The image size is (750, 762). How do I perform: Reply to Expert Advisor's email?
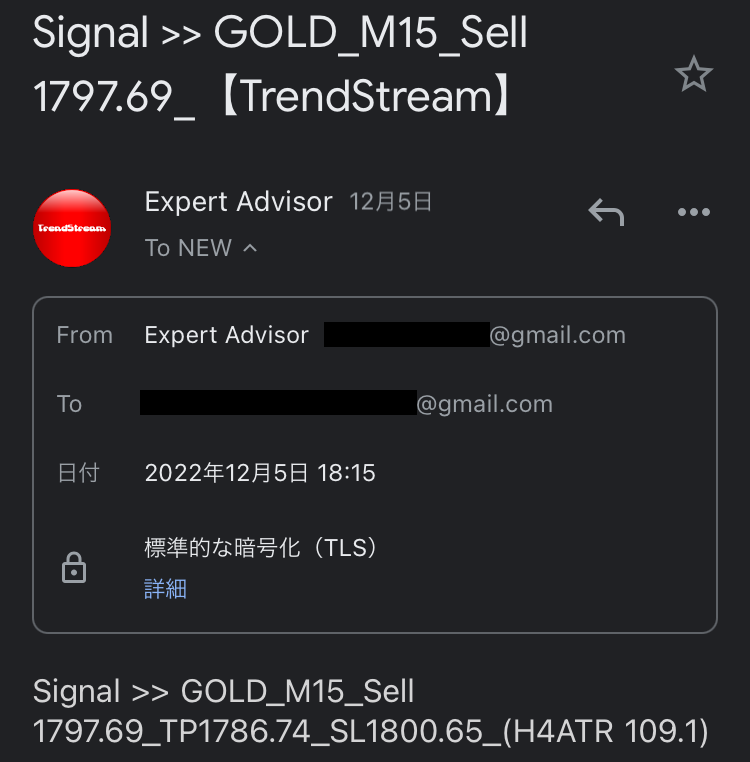(606, 212)
